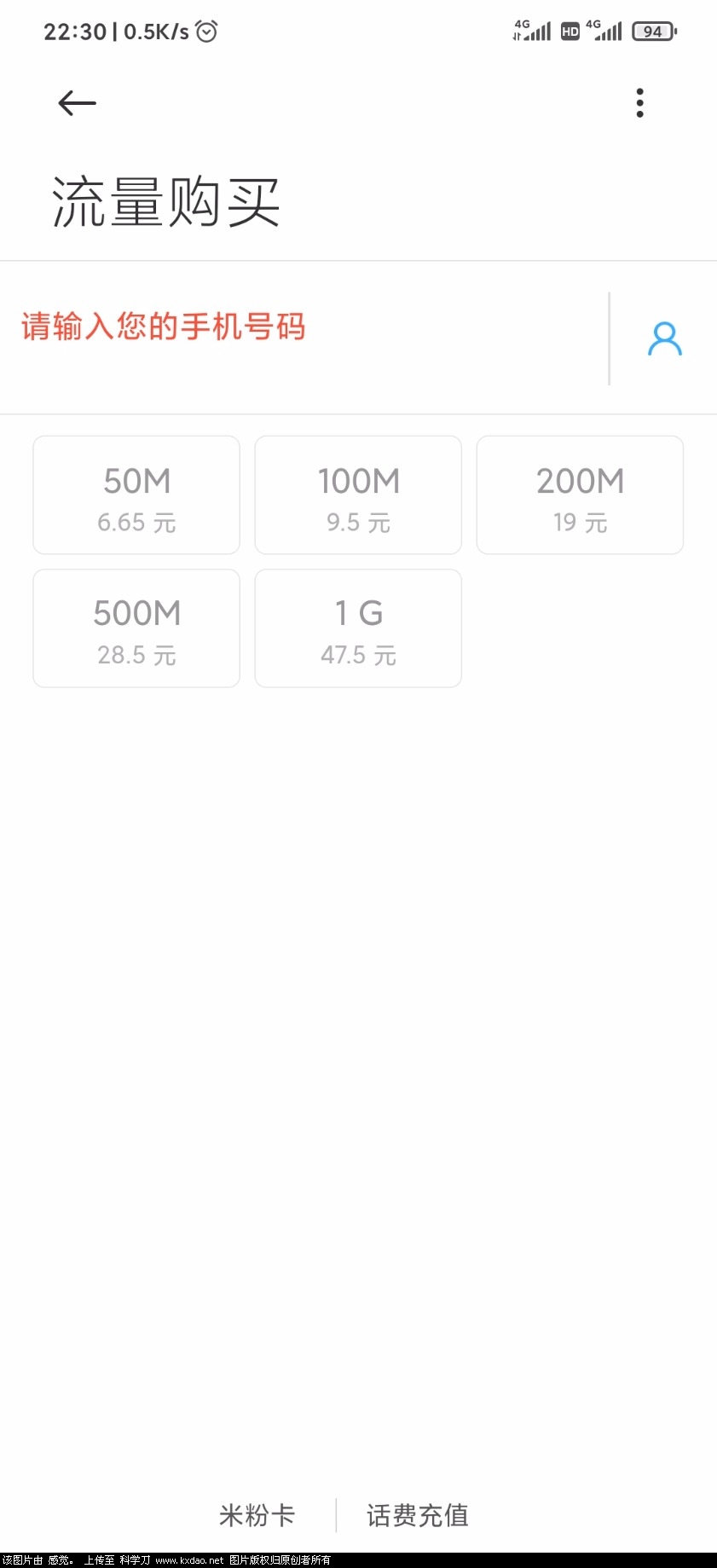Tap the alarm clock status bar icon
This screenshot has width=717, height=1568.
[x=205, y=32]
